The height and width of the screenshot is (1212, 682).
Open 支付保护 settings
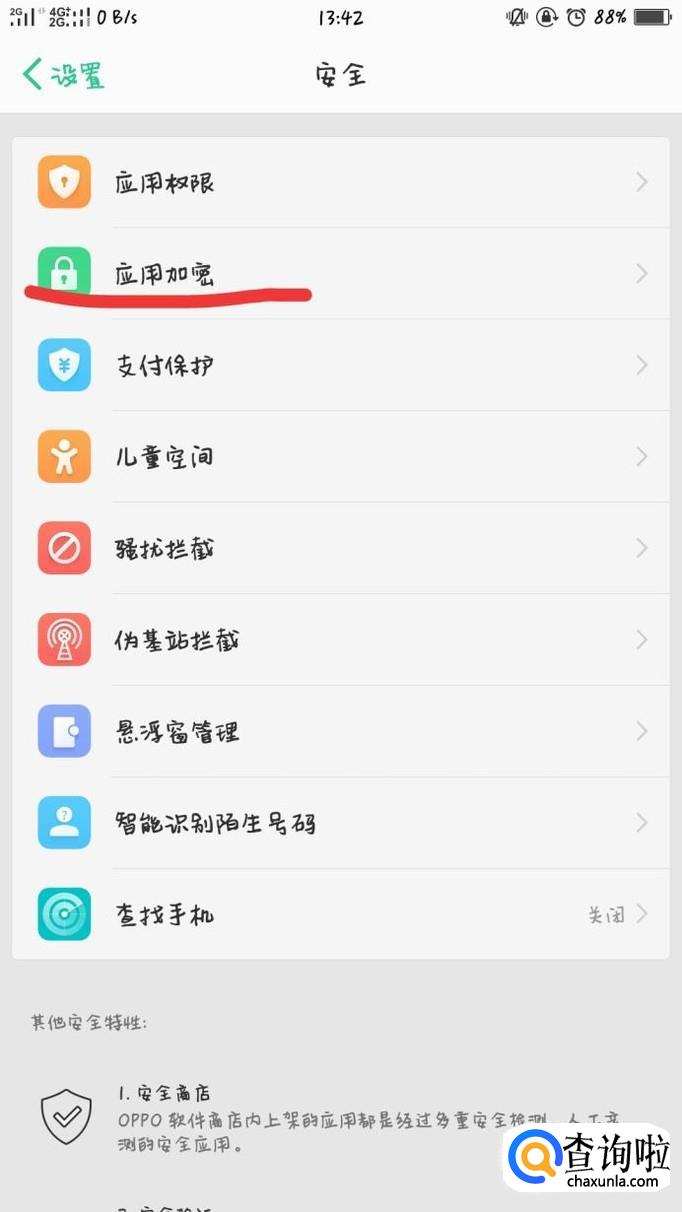click(340, 365)
